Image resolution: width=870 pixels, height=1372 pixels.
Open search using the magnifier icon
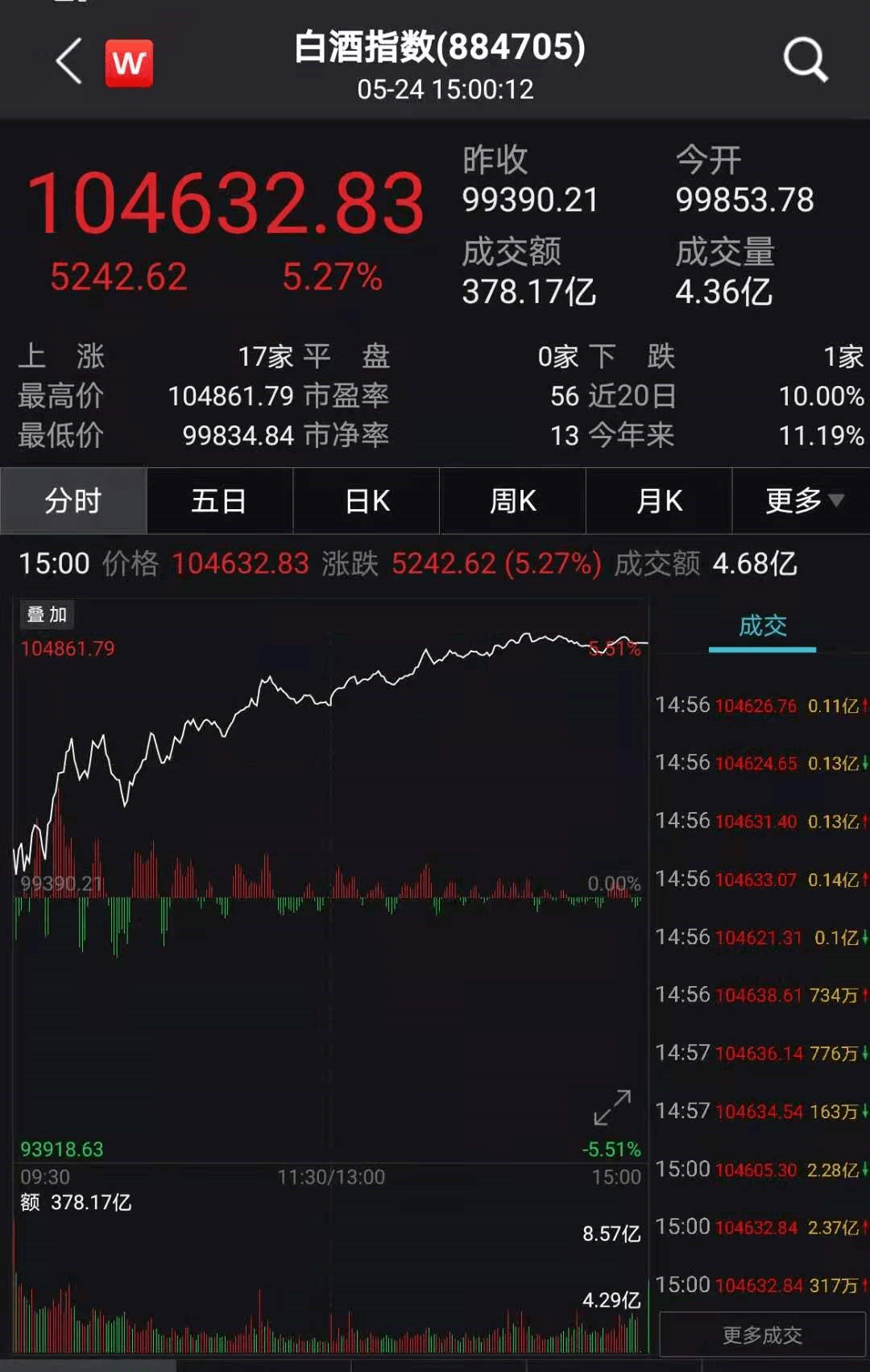coord(803,60)
